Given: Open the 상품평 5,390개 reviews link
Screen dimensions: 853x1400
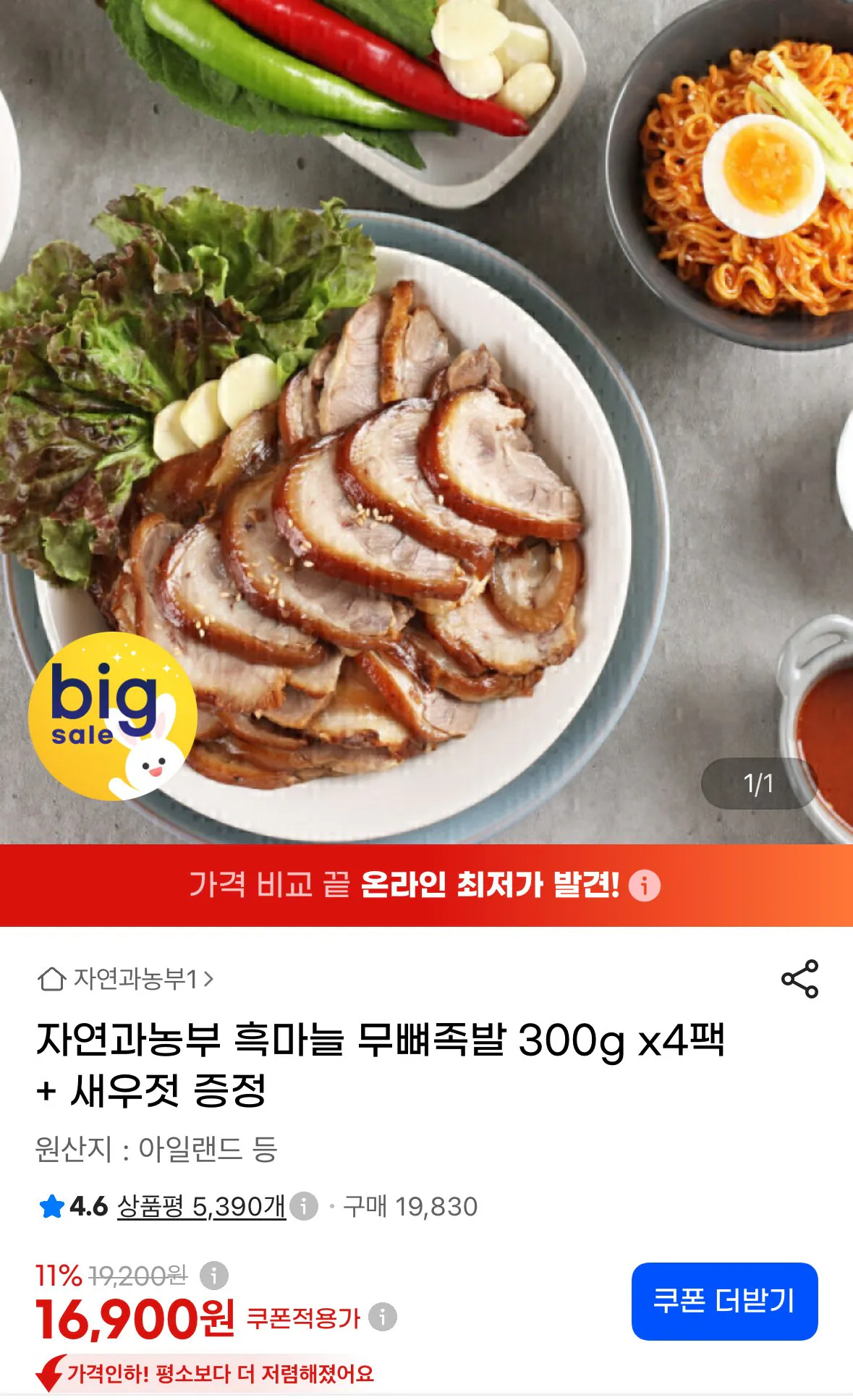Looking at the screenshot, I should (201, 1206).
